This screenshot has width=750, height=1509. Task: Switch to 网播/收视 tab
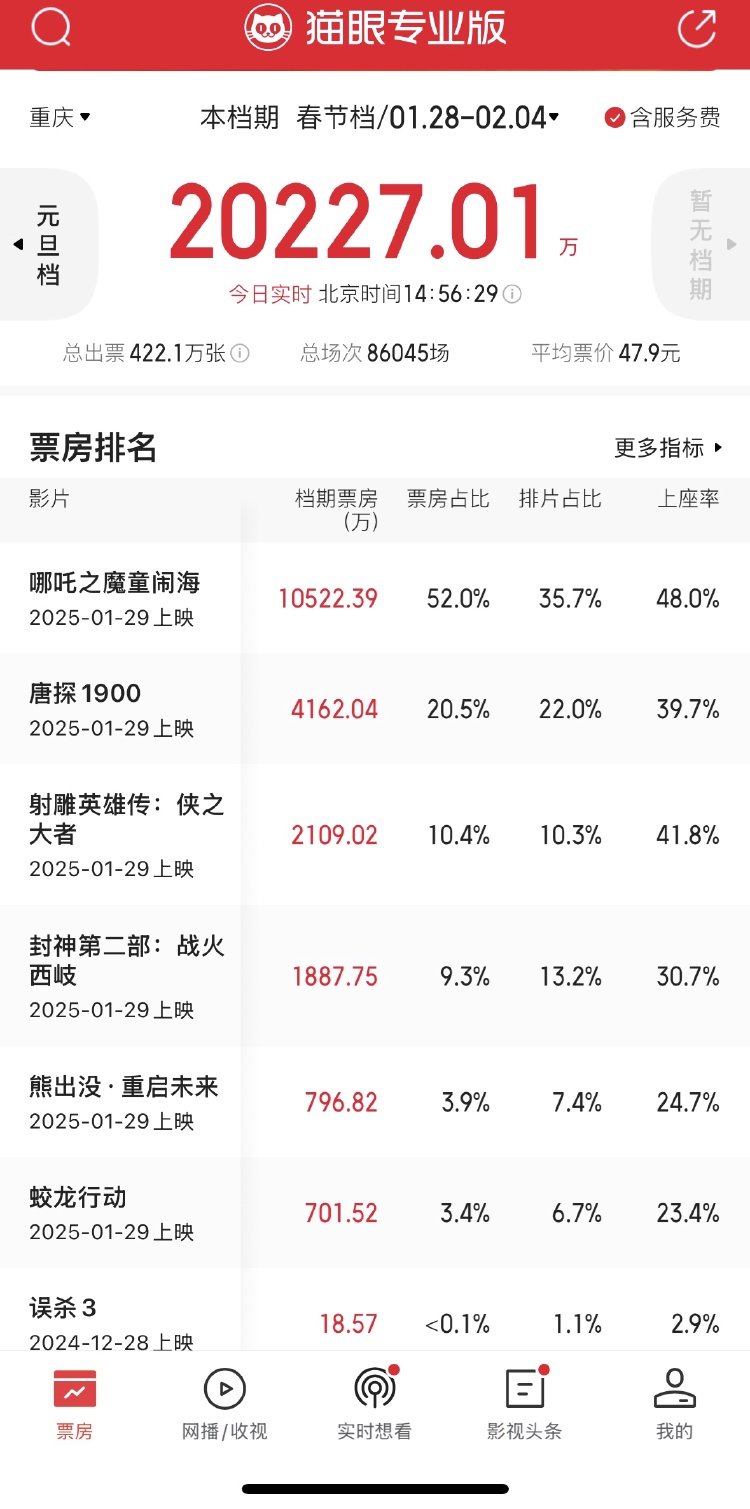click(x=225, y=1405)
